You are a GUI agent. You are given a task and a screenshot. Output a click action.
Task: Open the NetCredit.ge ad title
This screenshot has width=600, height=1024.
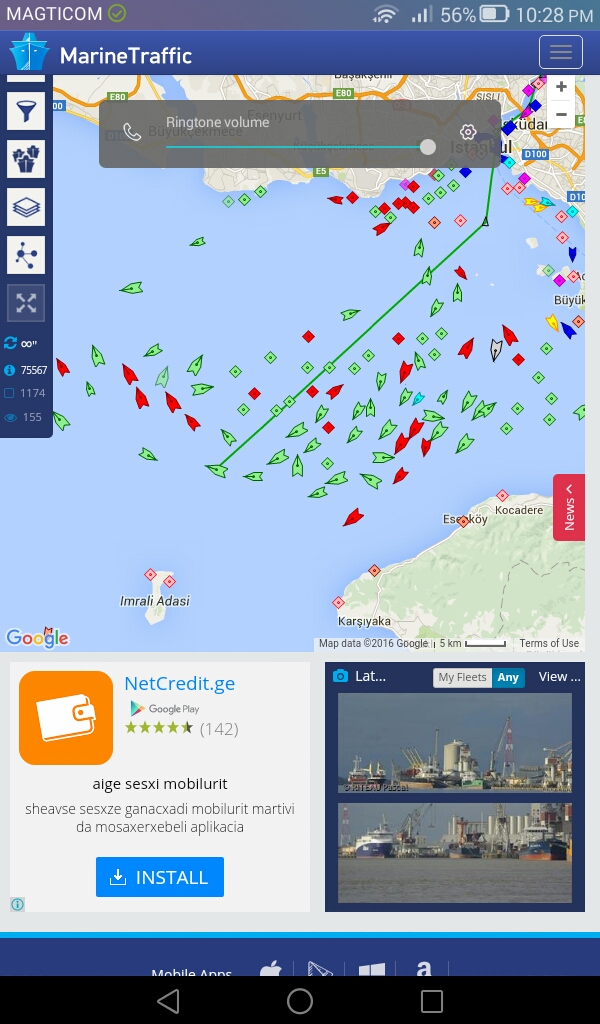(x=180, y=684)
